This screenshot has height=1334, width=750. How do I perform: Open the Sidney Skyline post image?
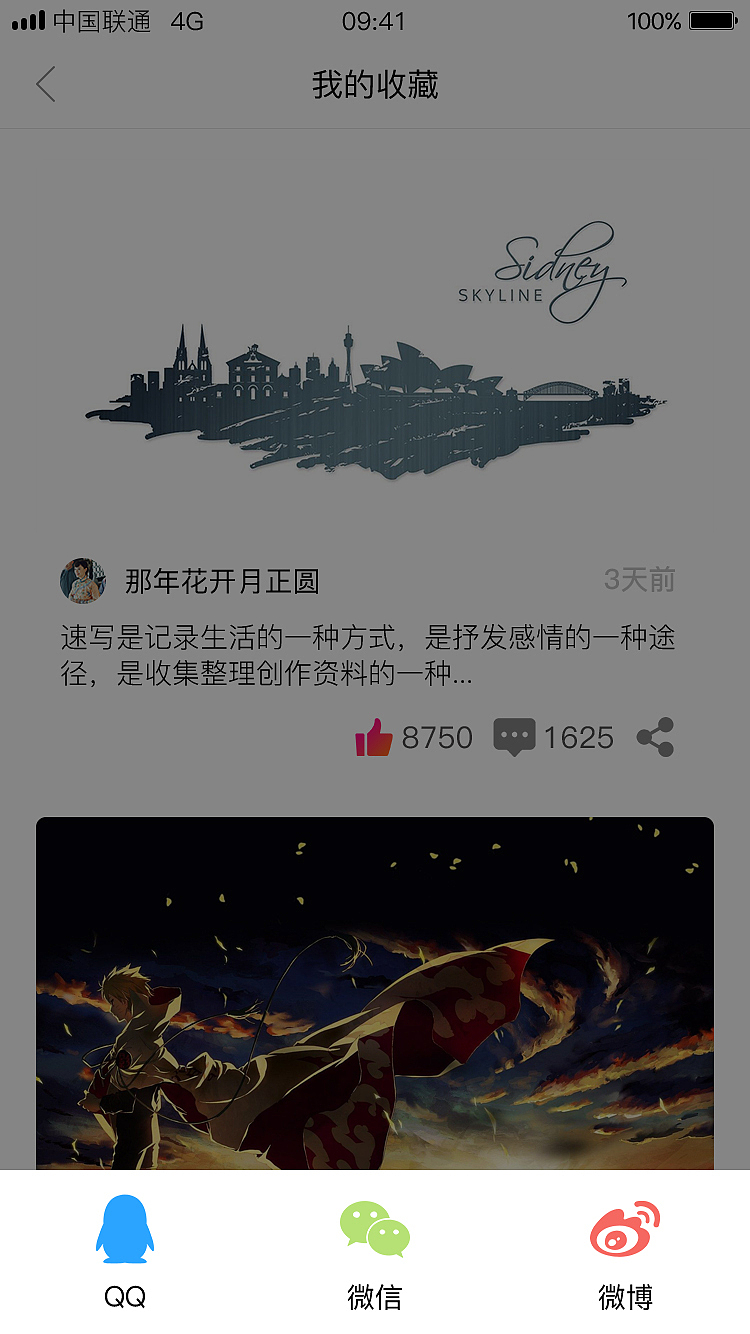pyautogui.click(x=375, y=350)
